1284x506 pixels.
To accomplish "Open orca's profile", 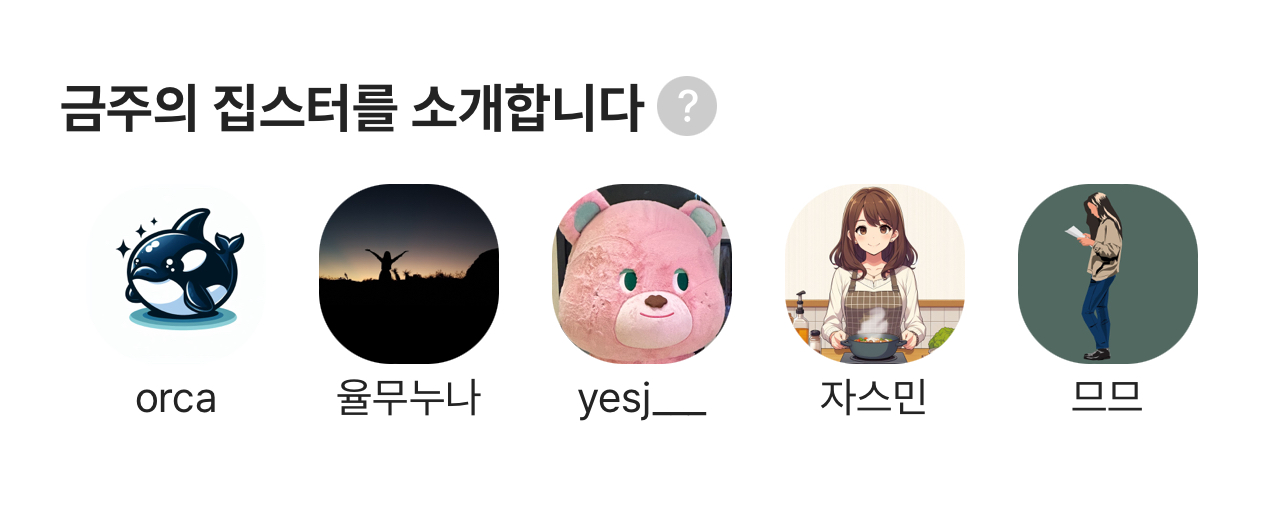I will click(x=176, y=274).
